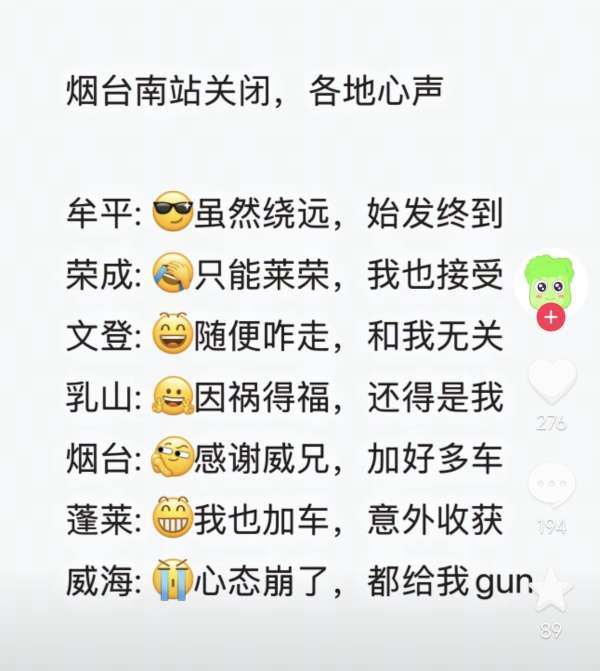Open the creator's cabbage avatar profile
This screenshot has height=671, width=600.
(550, 281)
